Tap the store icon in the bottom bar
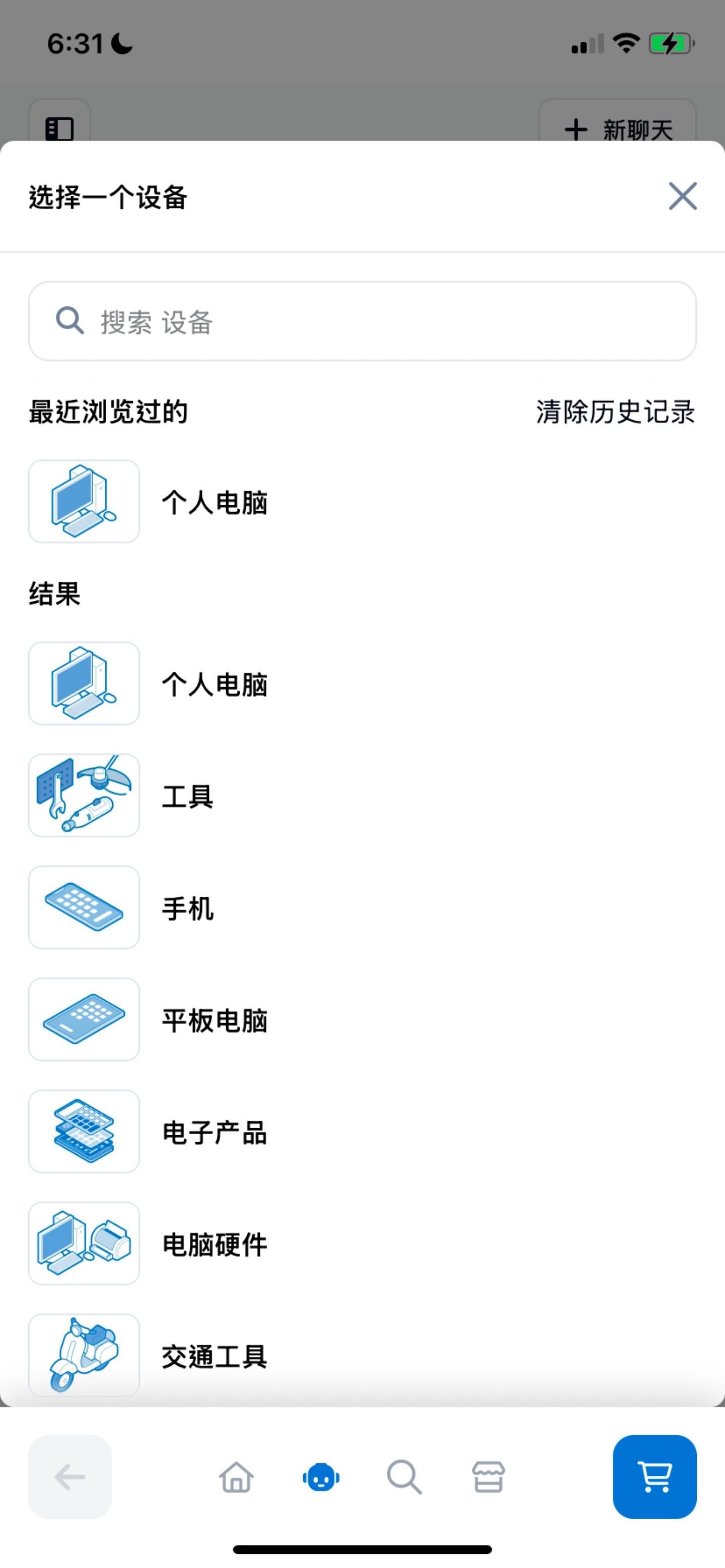Viewport: 725px width, 1568px height. tap(488, 1475)
